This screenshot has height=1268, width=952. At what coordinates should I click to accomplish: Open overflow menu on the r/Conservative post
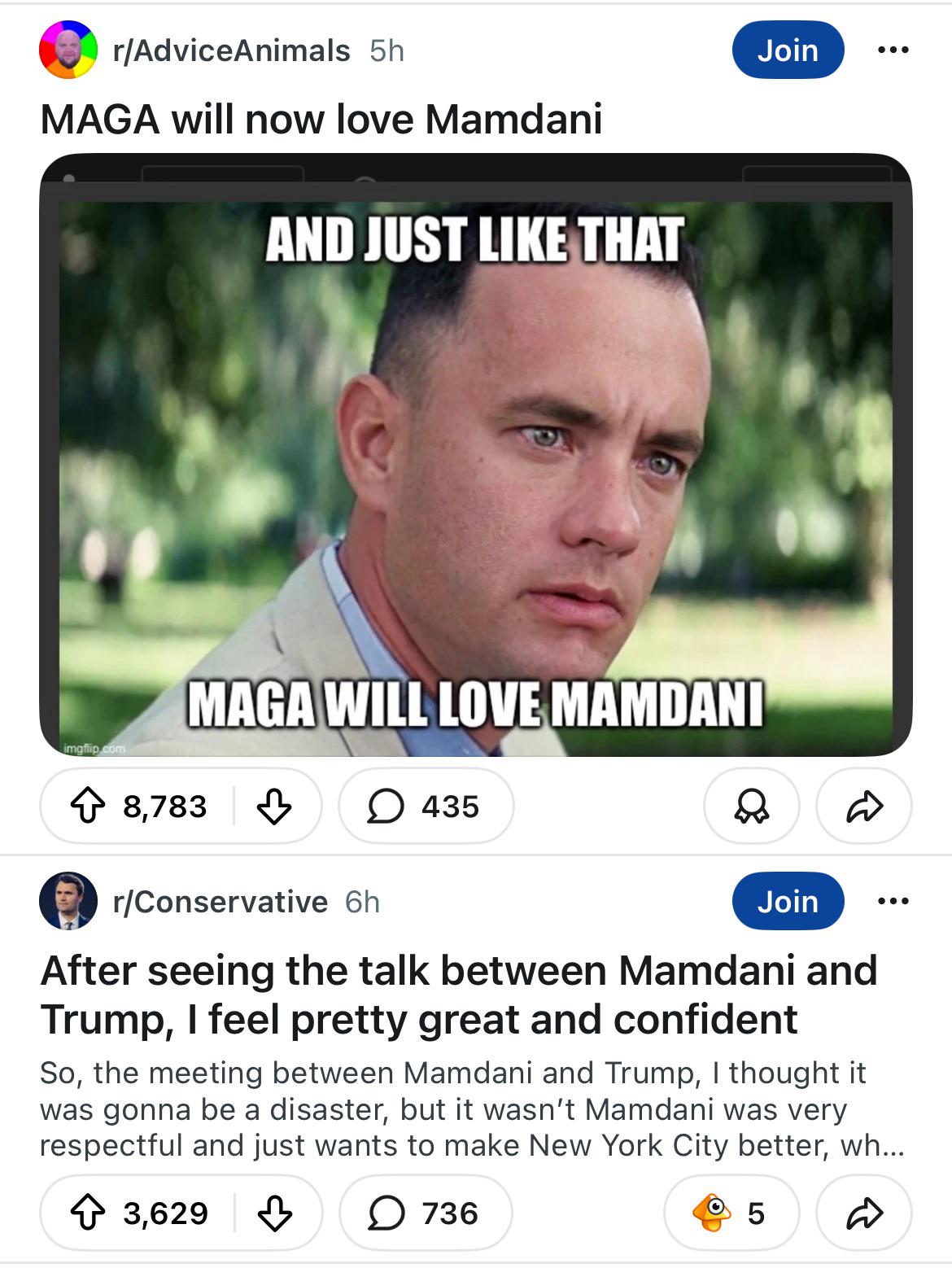893,902
